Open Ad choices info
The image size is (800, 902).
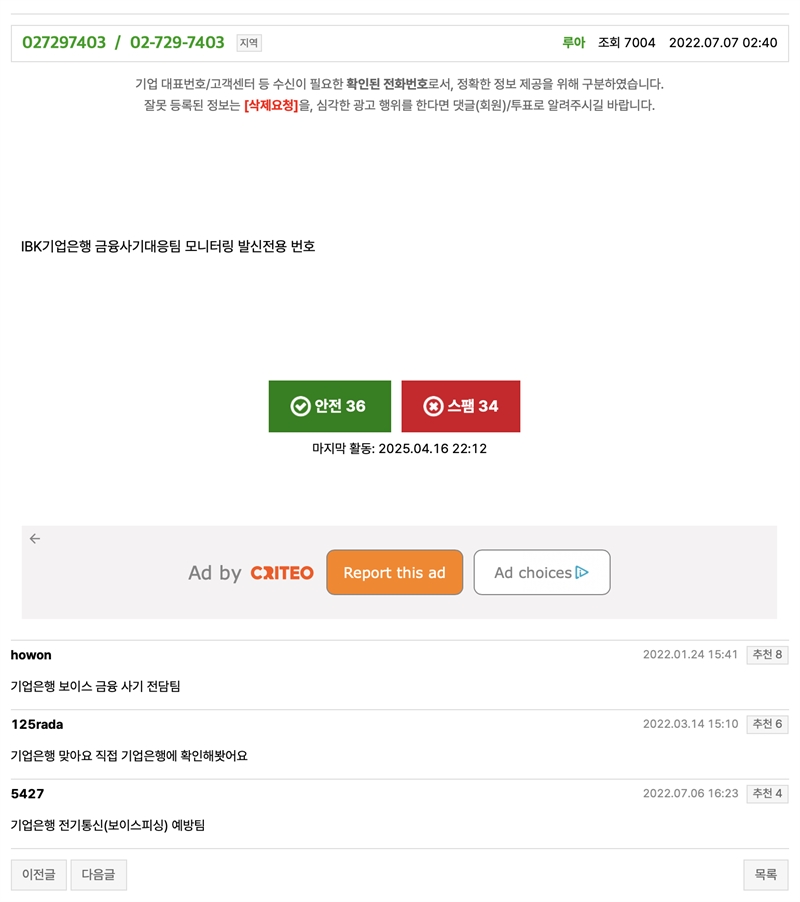[x=541, y=573]
